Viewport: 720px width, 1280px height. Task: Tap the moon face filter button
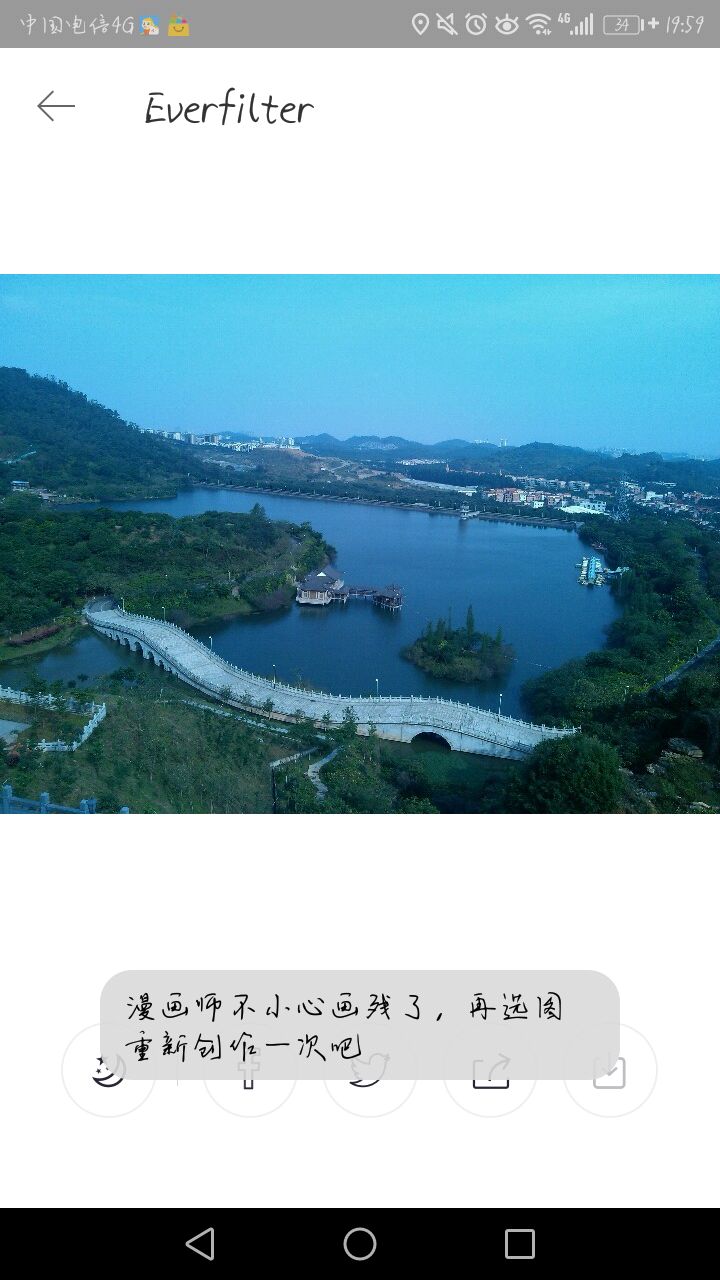[108, 1071]
